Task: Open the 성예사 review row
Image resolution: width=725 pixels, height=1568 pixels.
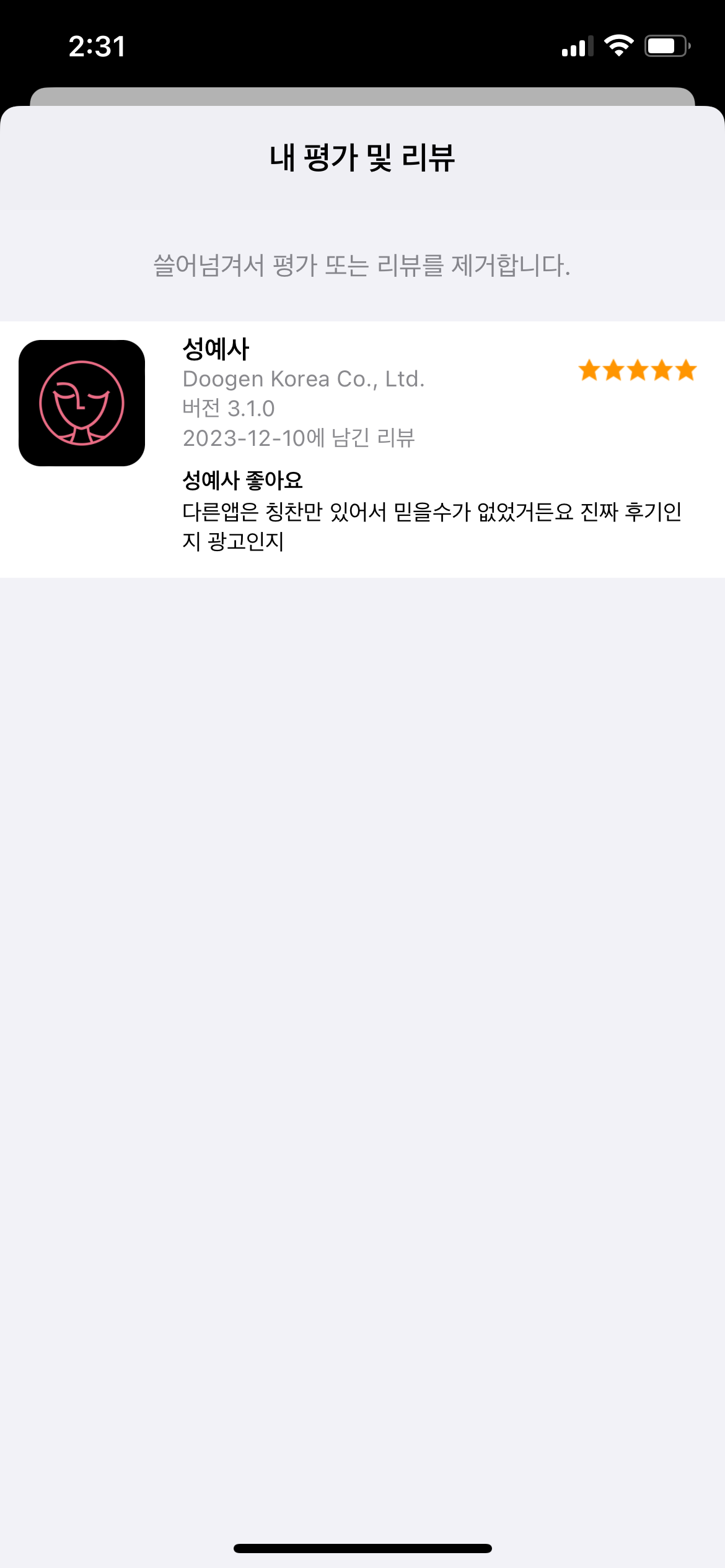Action: coord(362,449)
